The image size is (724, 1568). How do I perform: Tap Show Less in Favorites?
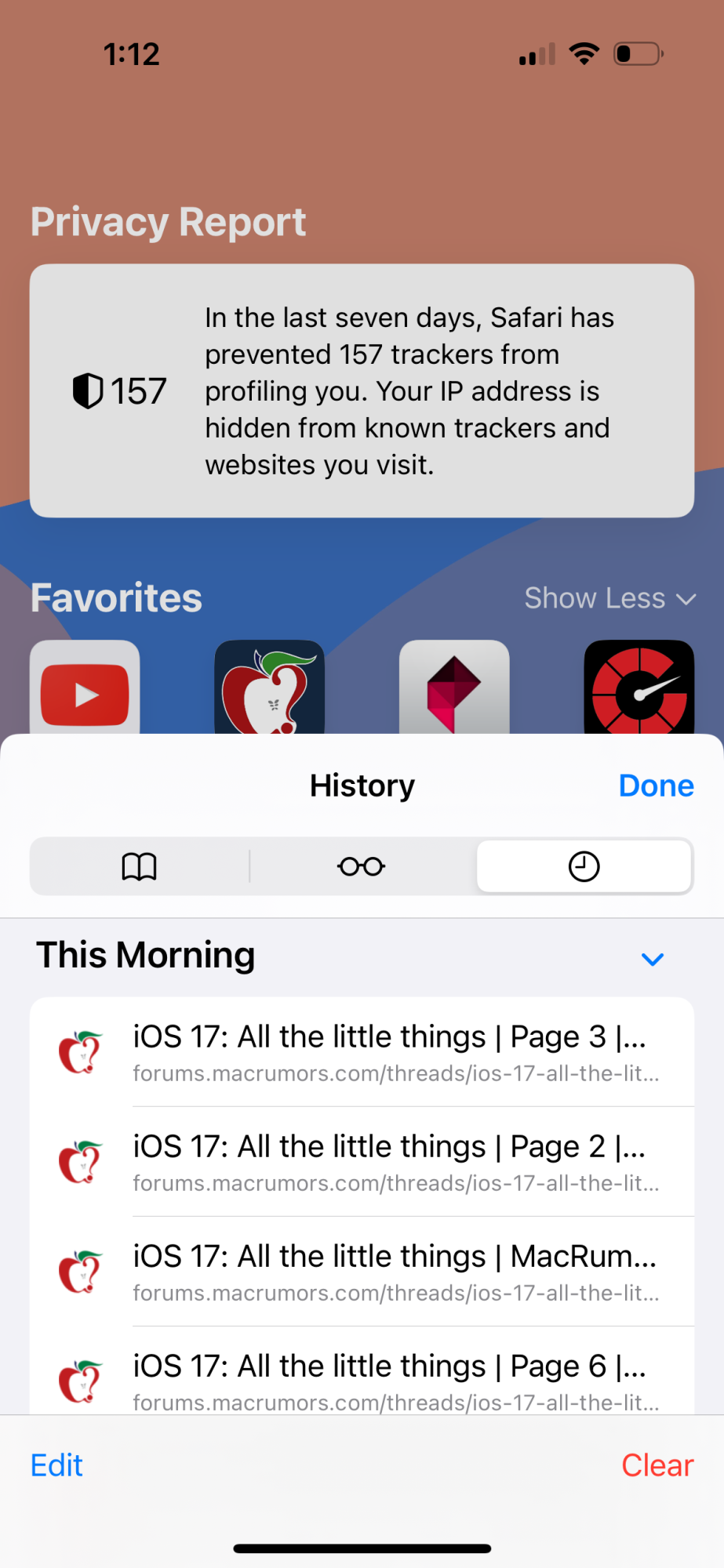pyautogui.click(x=609, y=598)
